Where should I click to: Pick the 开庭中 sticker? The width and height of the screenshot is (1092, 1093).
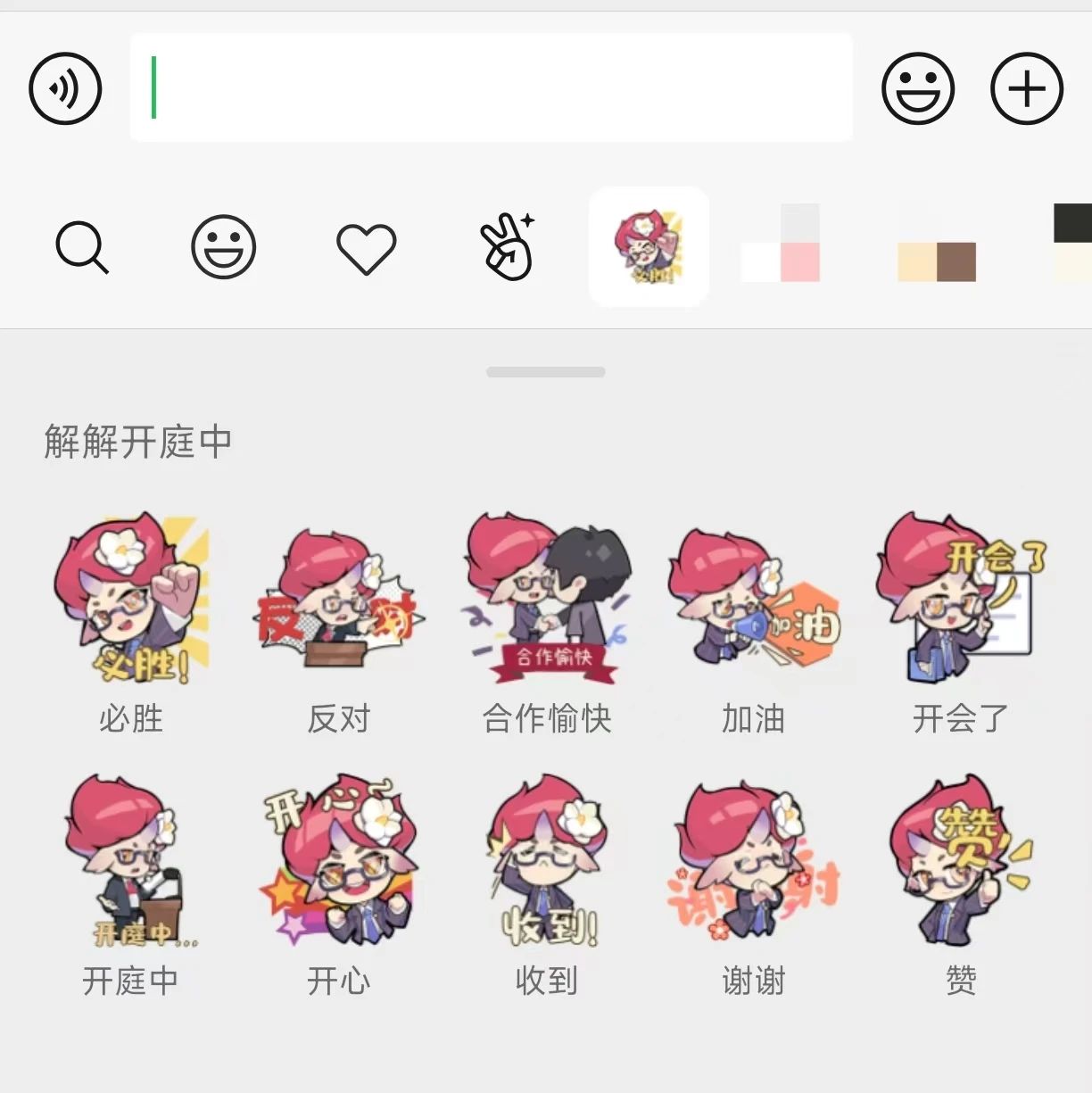coord(130,861)
